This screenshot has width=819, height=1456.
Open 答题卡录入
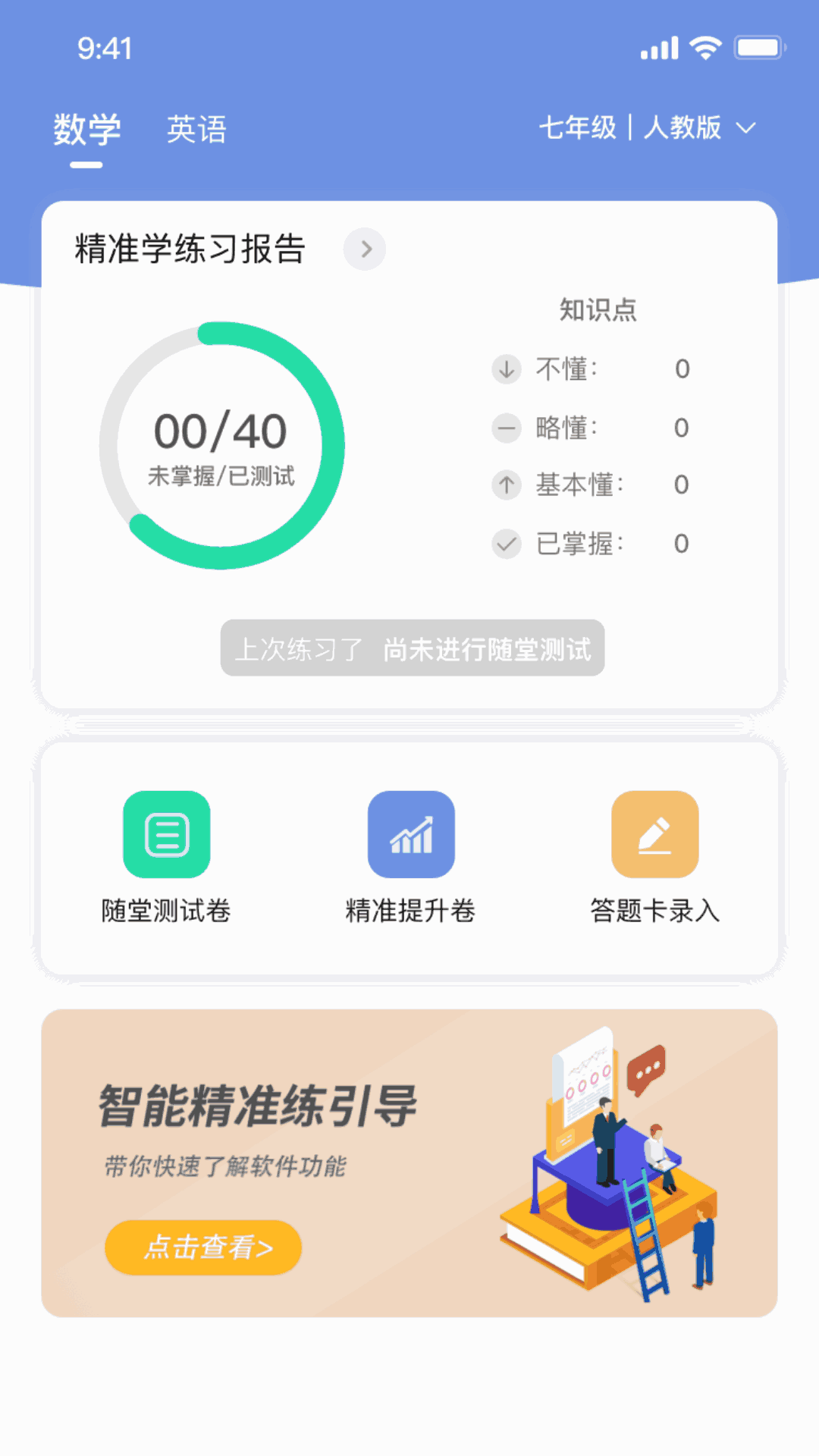click(654, 857)
